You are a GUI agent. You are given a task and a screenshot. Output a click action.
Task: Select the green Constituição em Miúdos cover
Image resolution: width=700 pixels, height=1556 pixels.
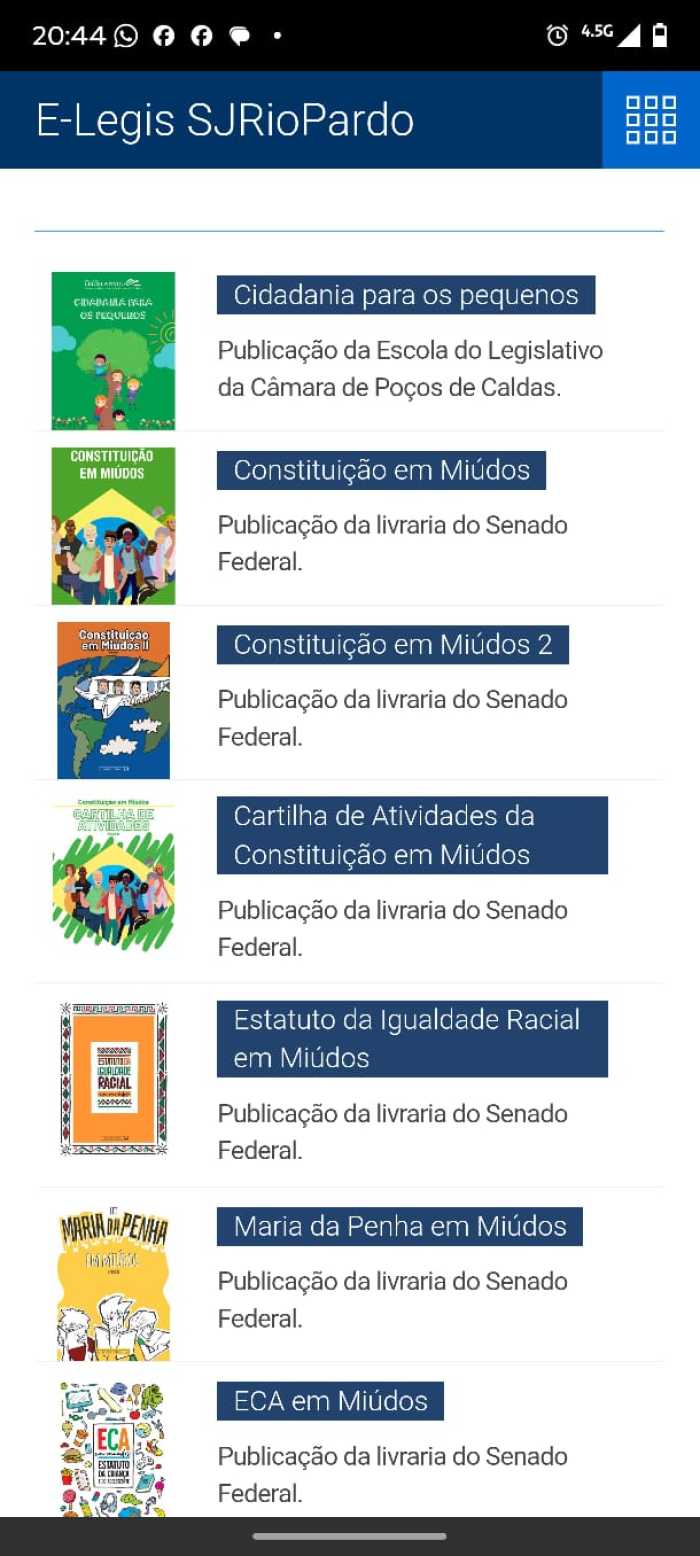click(113, 525)
